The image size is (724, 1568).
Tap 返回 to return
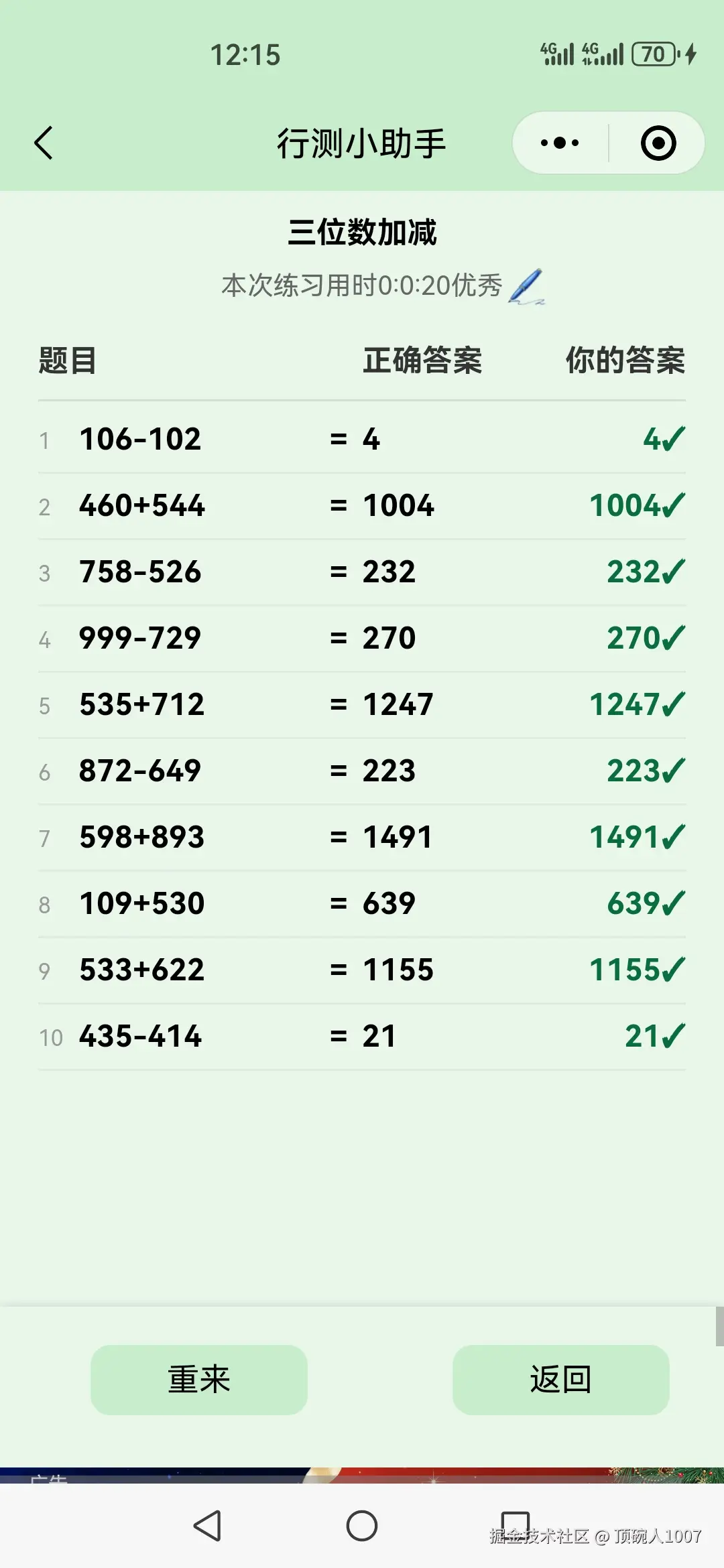point(560,1380)
